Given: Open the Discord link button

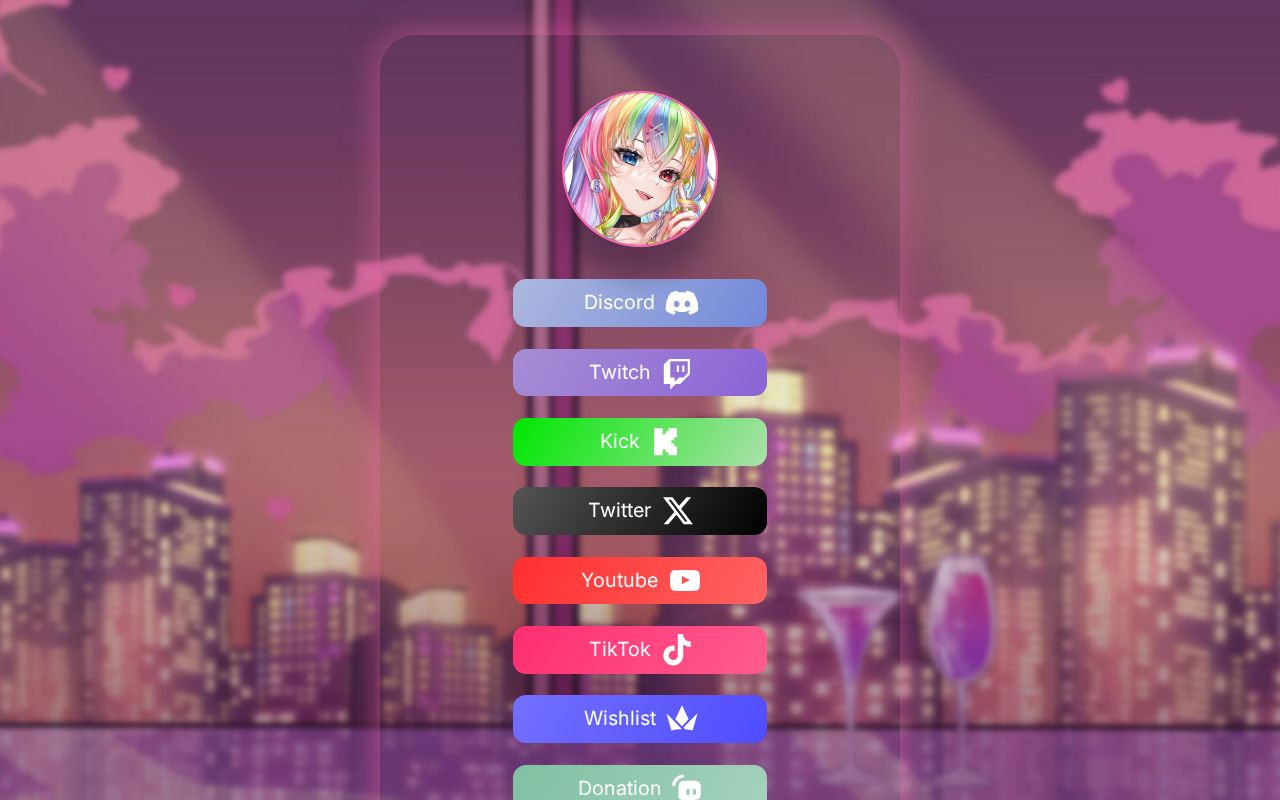Looking at the screenshot, I should [640, 303].
